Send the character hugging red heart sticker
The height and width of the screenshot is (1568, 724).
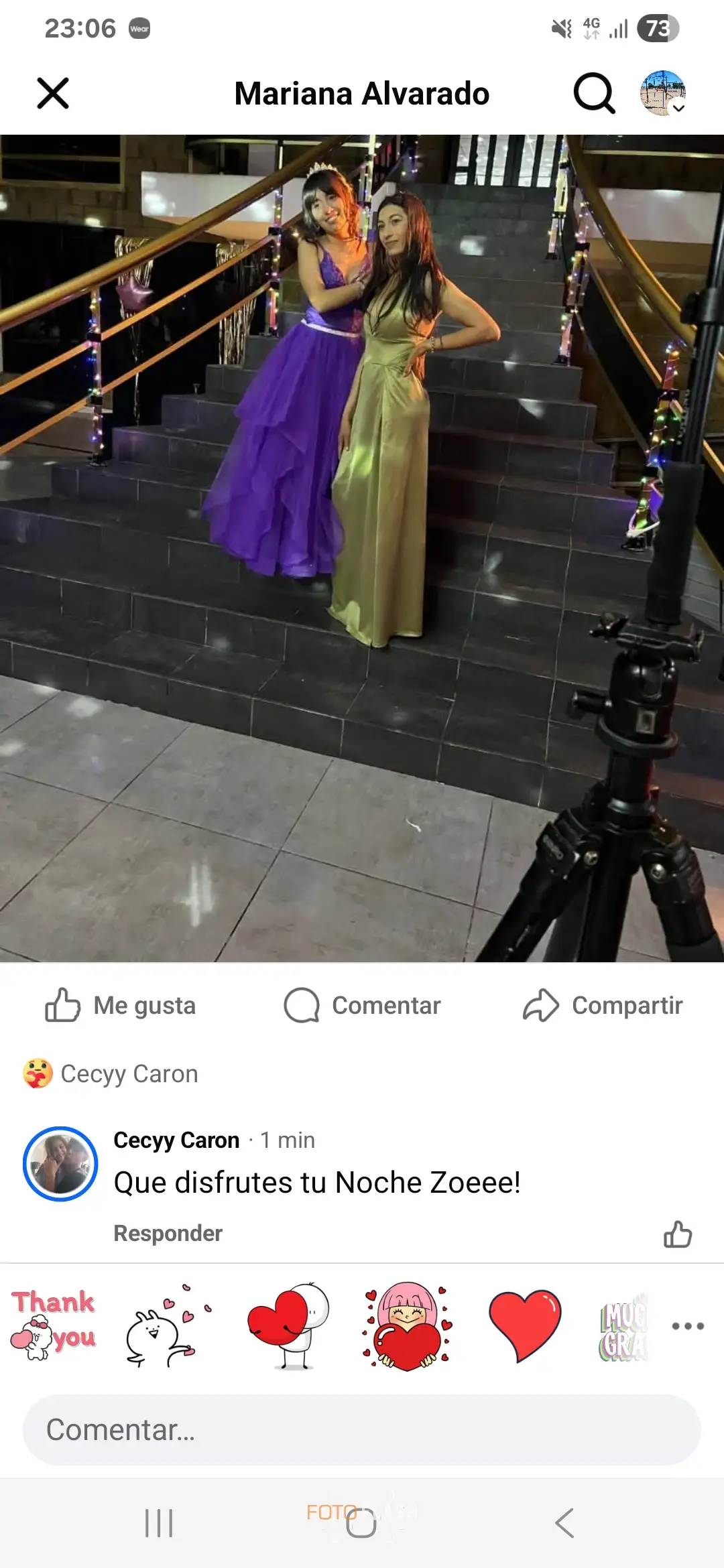288,1325
